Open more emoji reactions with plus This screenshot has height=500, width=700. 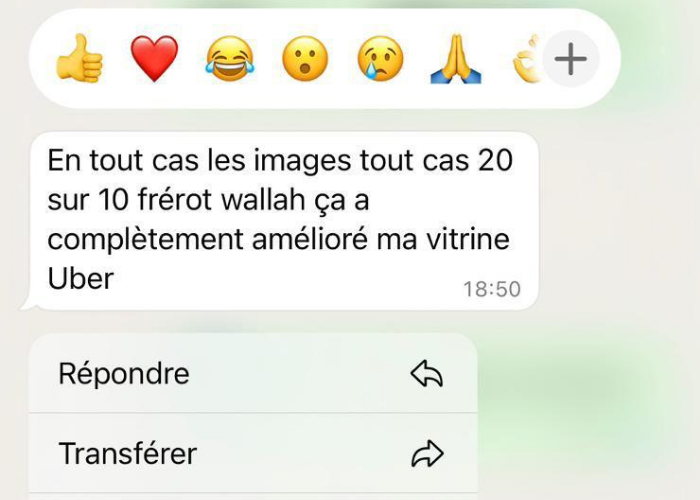click(x=571, y=59)
